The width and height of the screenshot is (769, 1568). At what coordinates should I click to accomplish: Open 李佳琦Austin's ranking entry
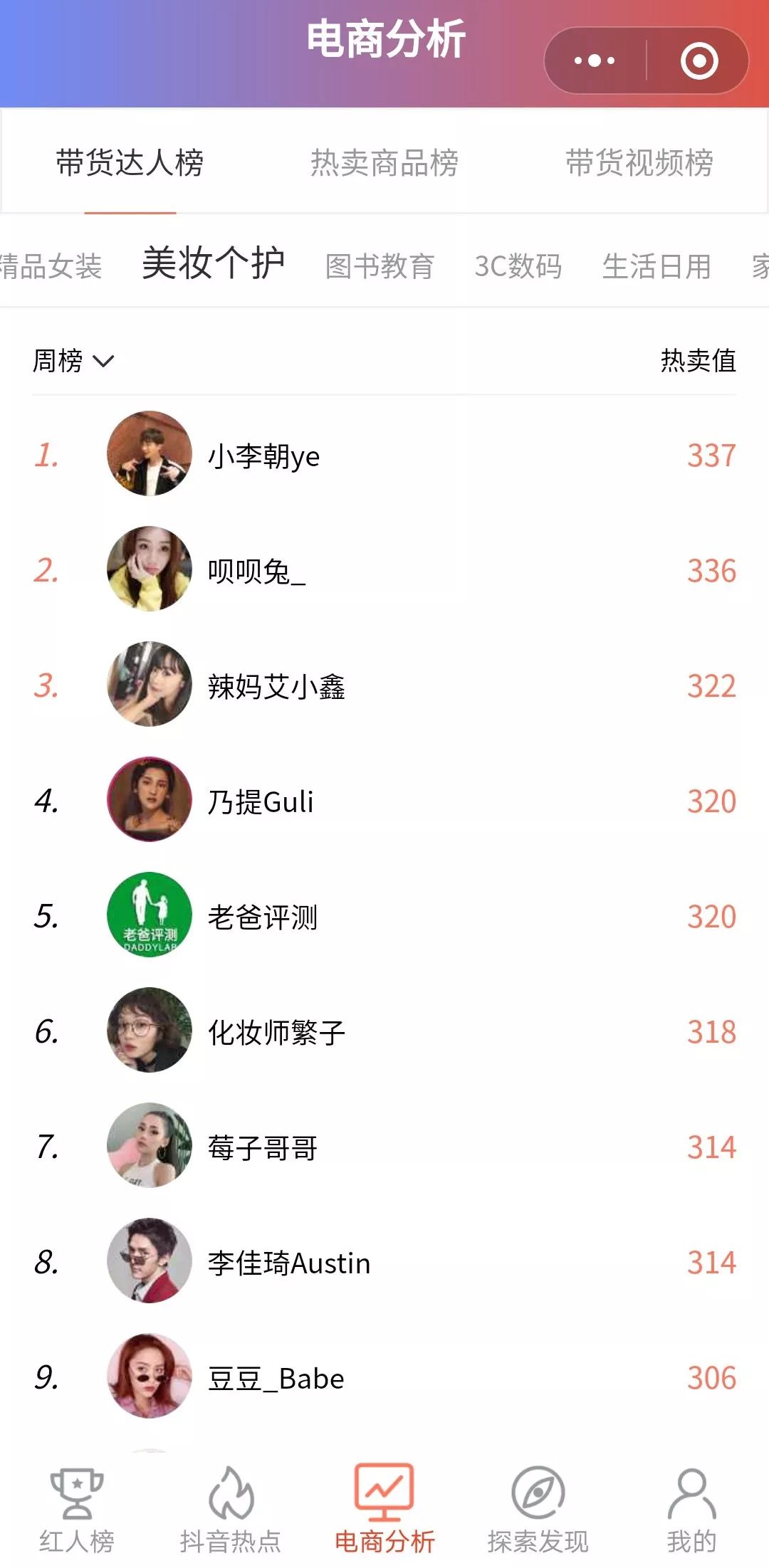[384, 1262]
